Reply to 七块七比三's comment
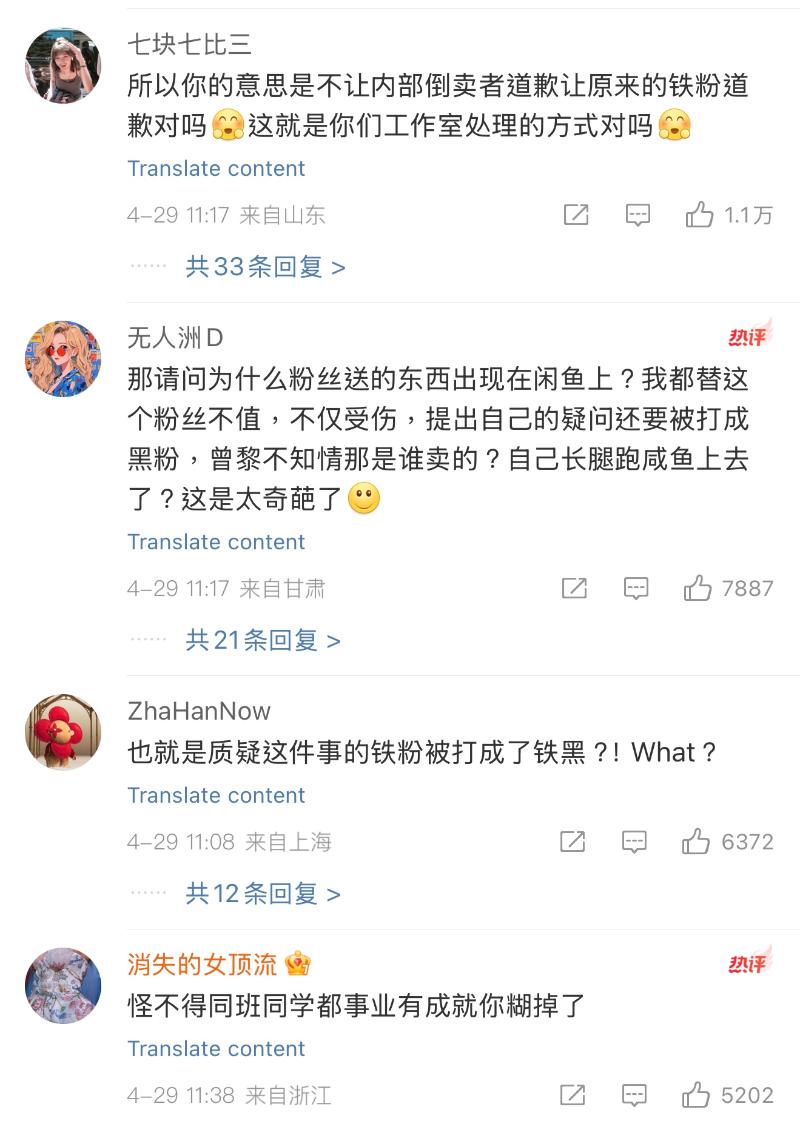 638,215
